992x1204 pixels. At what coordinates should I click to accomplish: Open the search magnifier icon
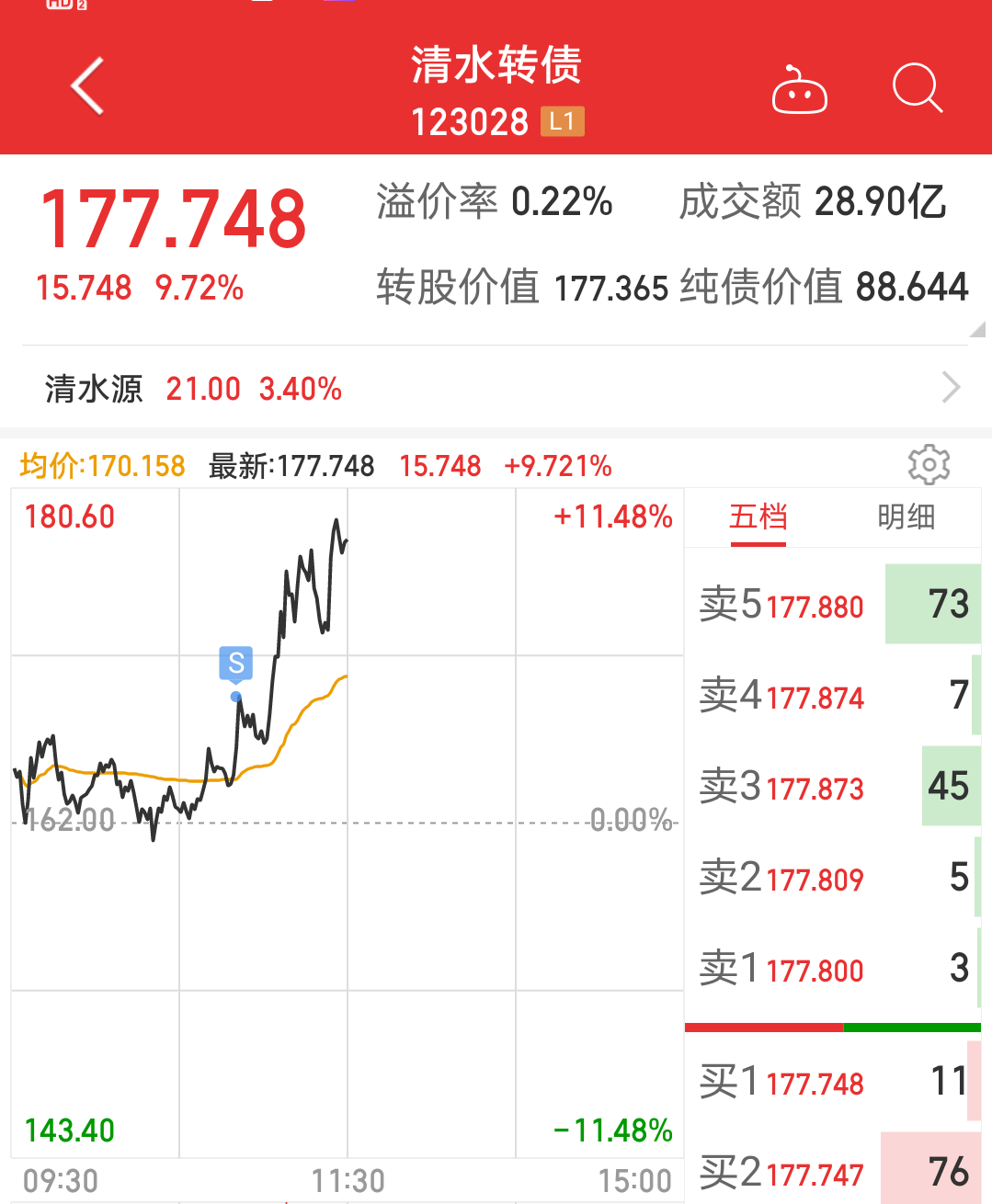(918, 89)
